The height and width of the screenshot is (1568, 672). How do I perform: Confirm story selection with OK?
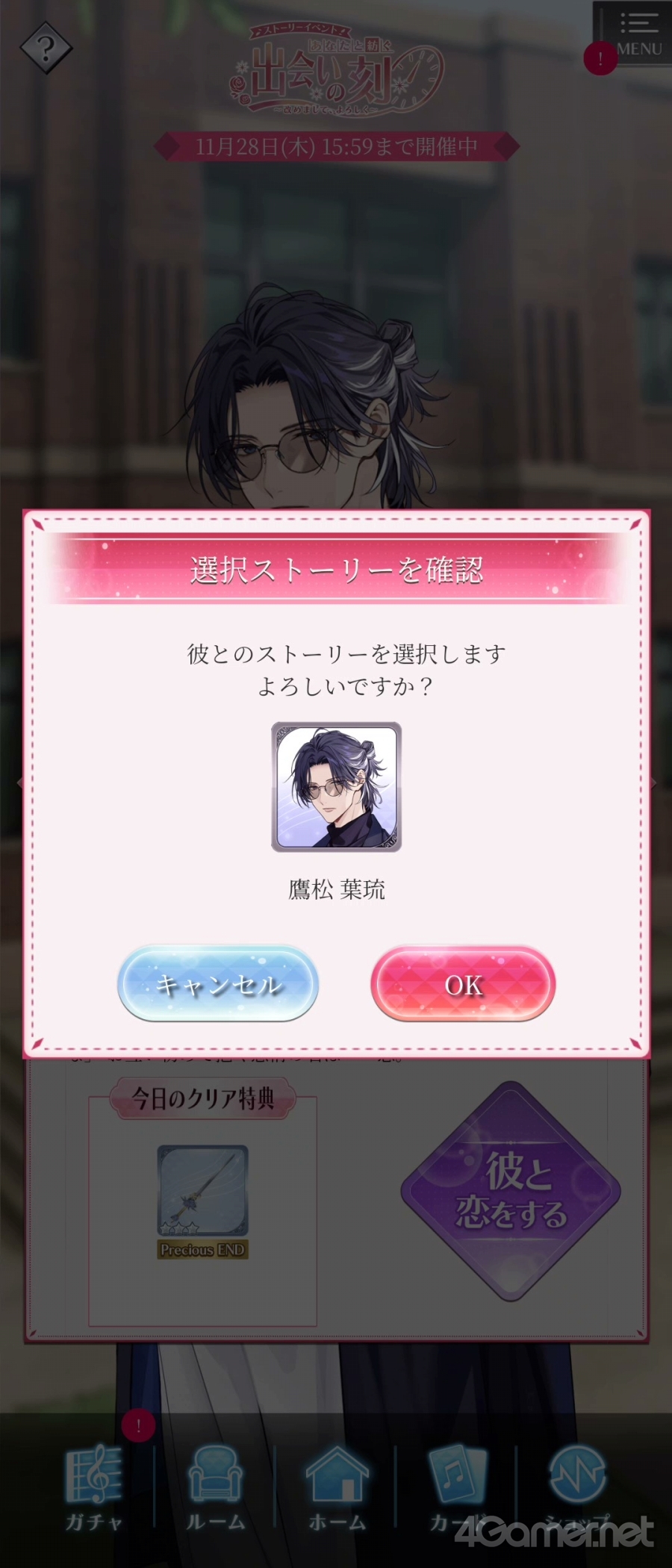[x=463, y=984]
